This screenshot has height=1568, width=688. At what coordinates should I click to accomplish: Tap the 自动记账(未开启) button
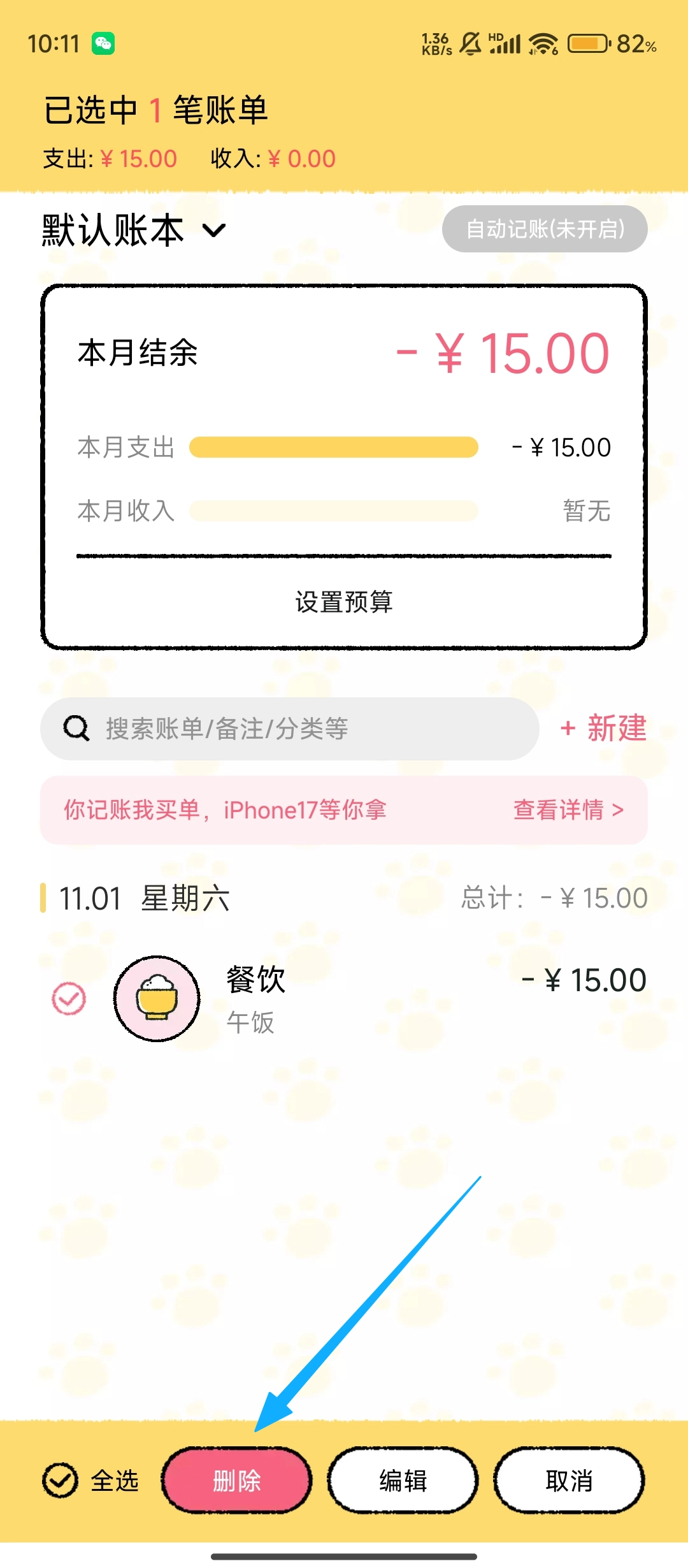[x=545, y=229]
